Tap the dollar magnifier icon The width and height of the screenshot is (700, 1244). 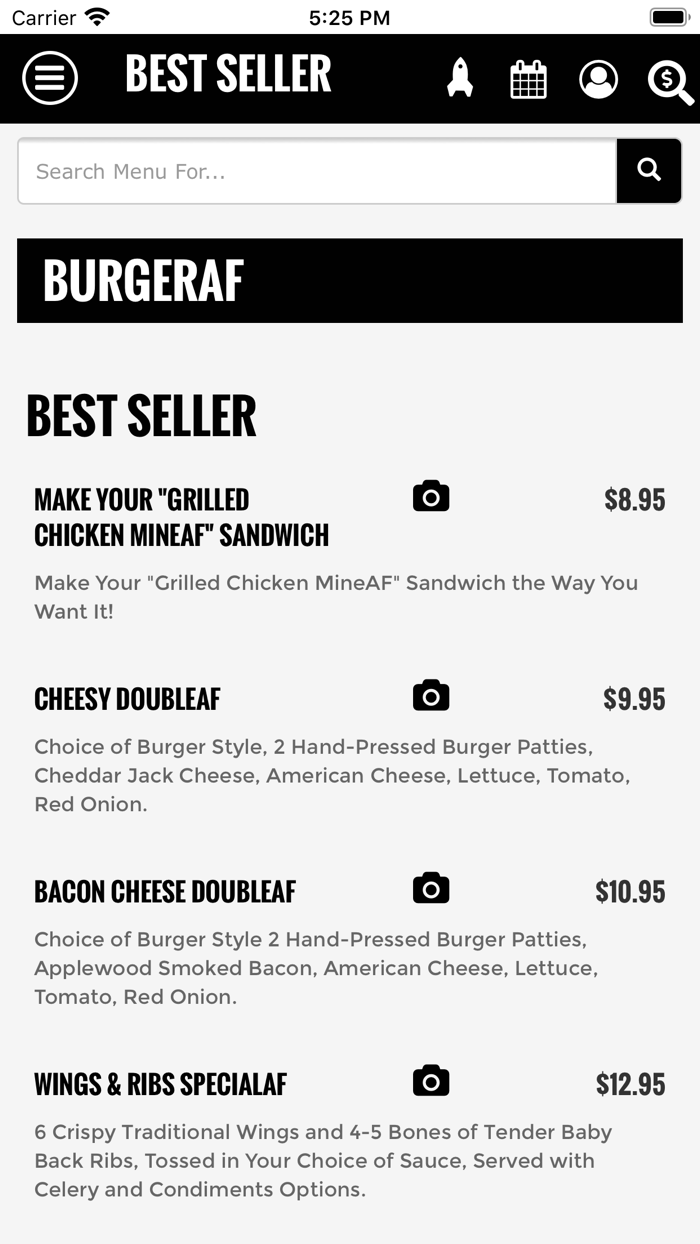(x=669, y=81)
